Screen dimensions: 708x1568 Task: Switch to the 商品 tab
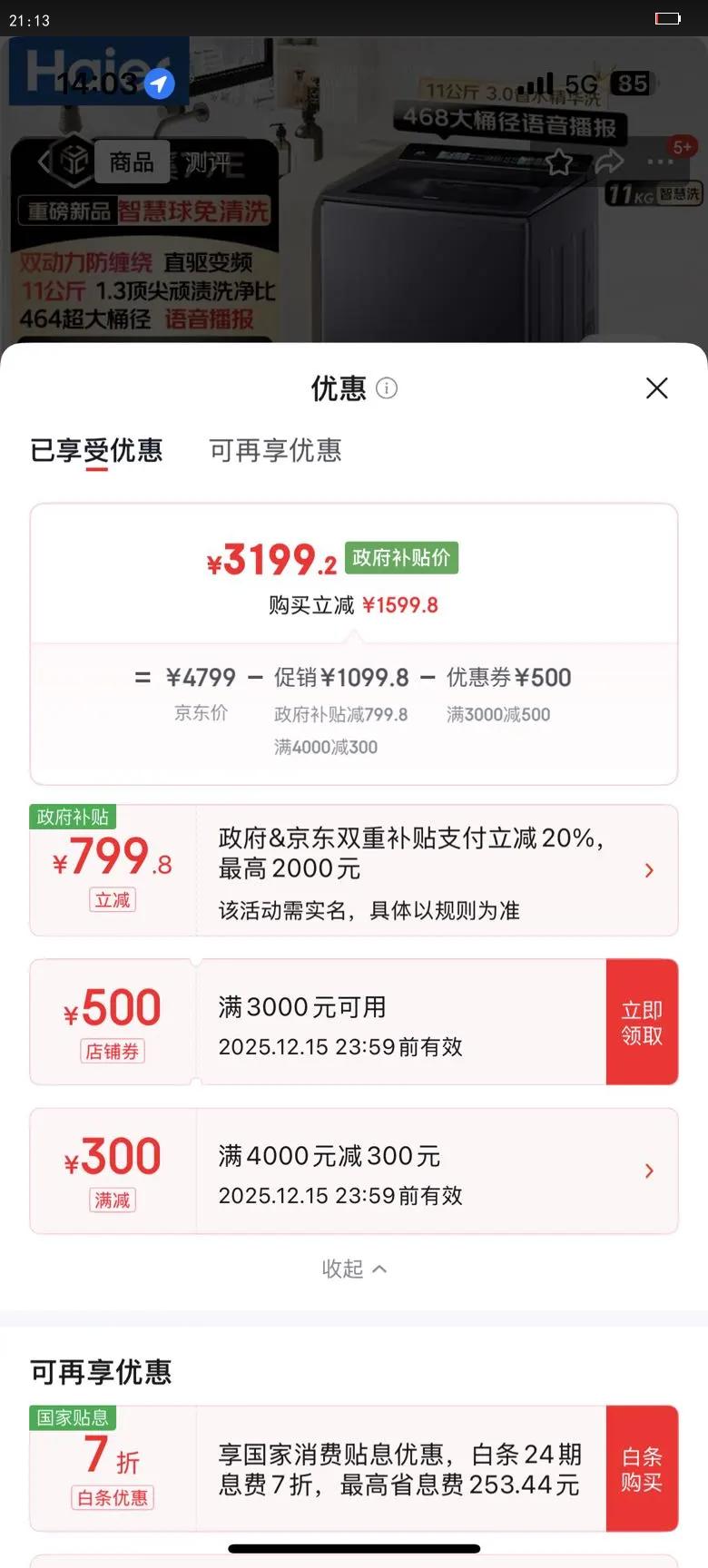[x=133, y=162]
